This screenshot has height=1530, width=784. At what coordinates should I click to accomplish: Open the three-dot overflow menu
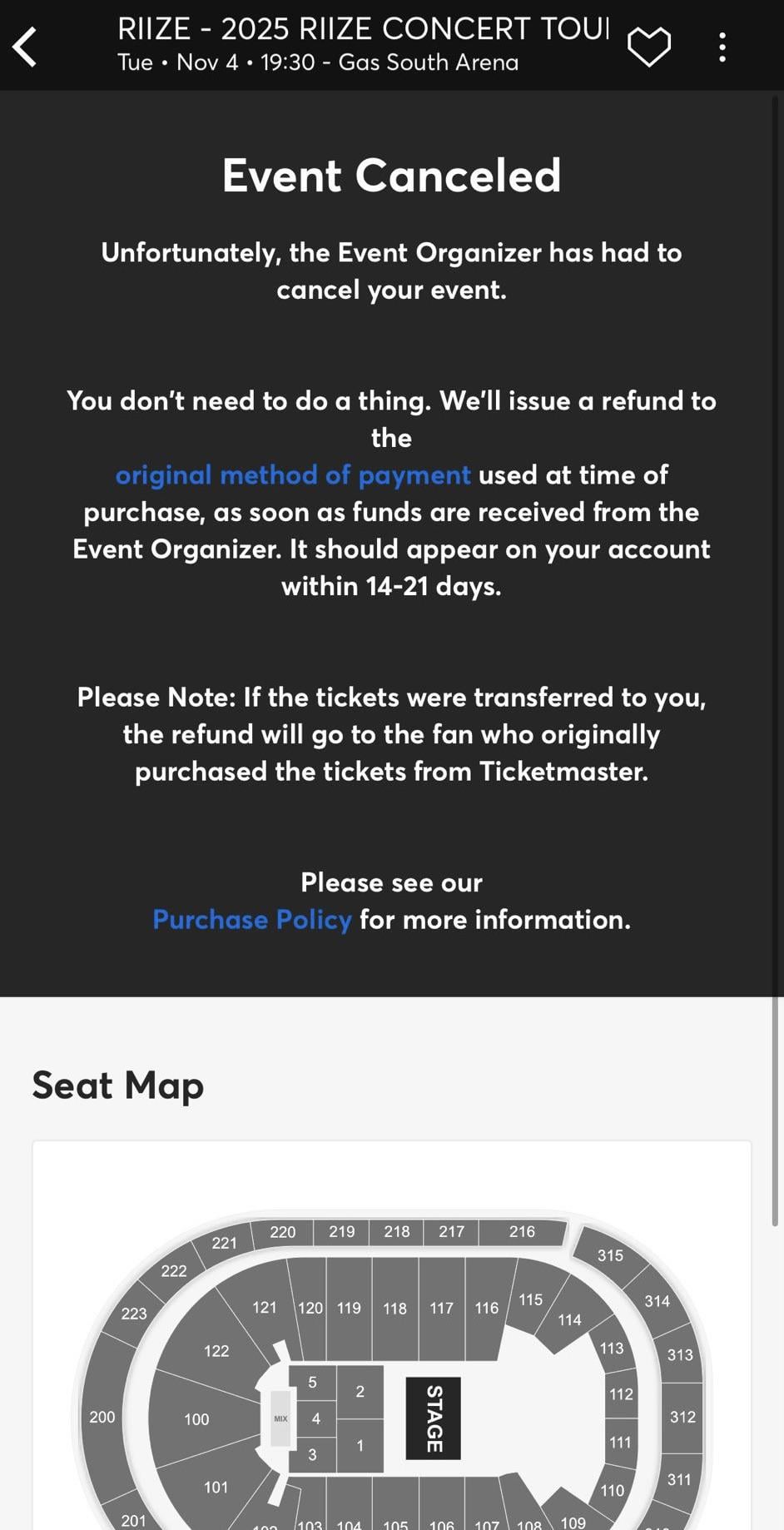[x=722, y=47]
